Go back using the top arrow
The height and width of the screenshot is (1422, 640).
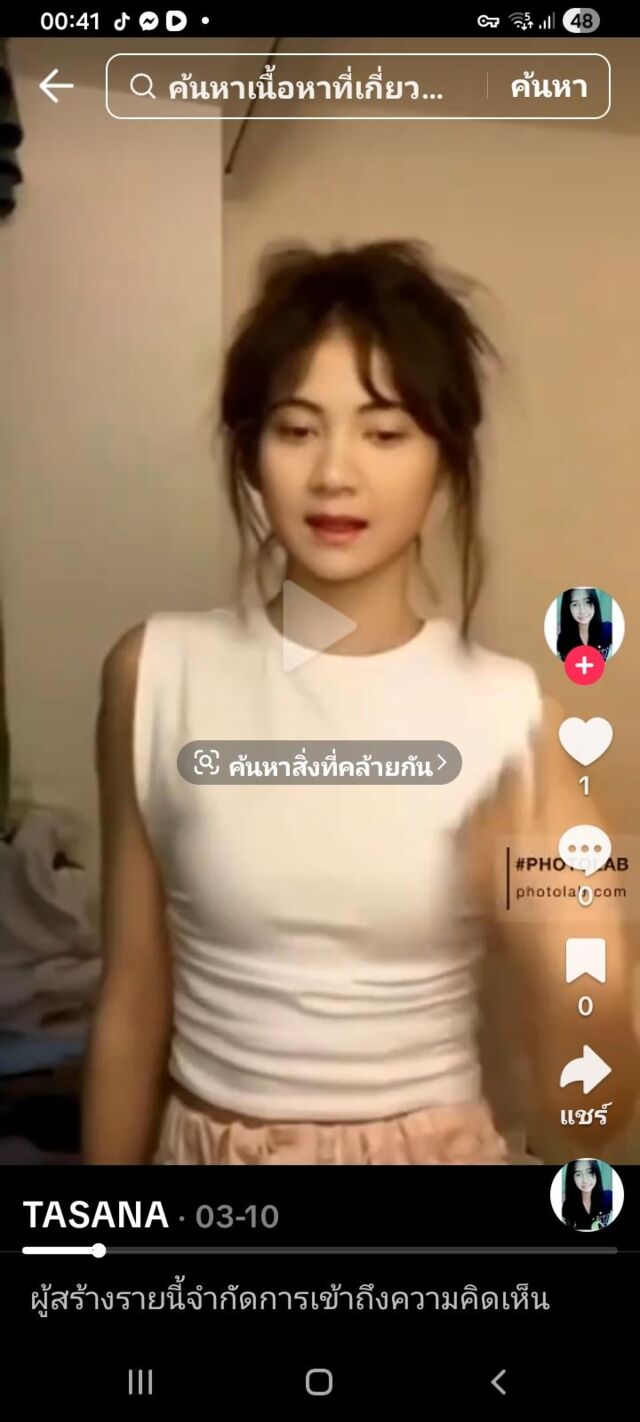[56, 87]
